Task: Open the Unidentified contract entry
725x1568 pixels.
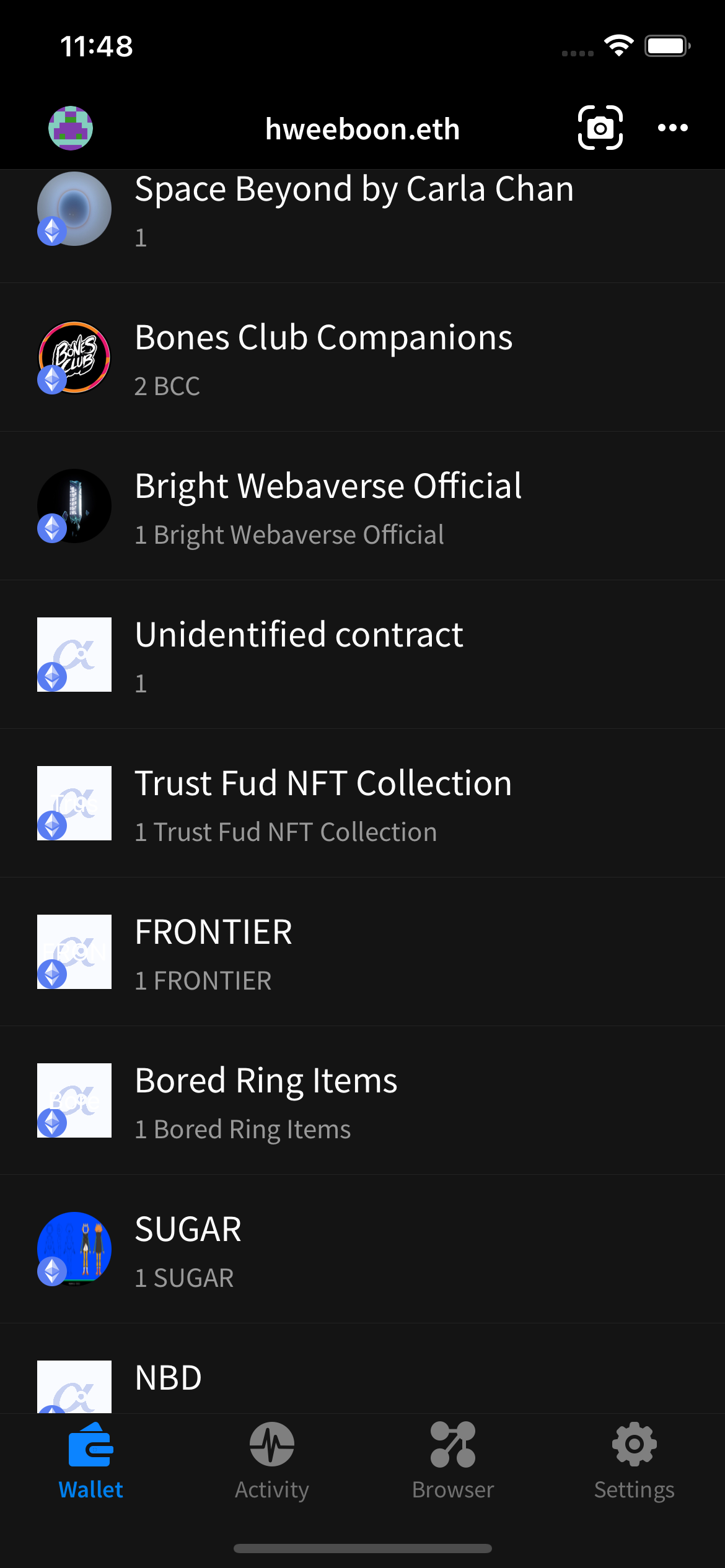Action: click(362, 655)
